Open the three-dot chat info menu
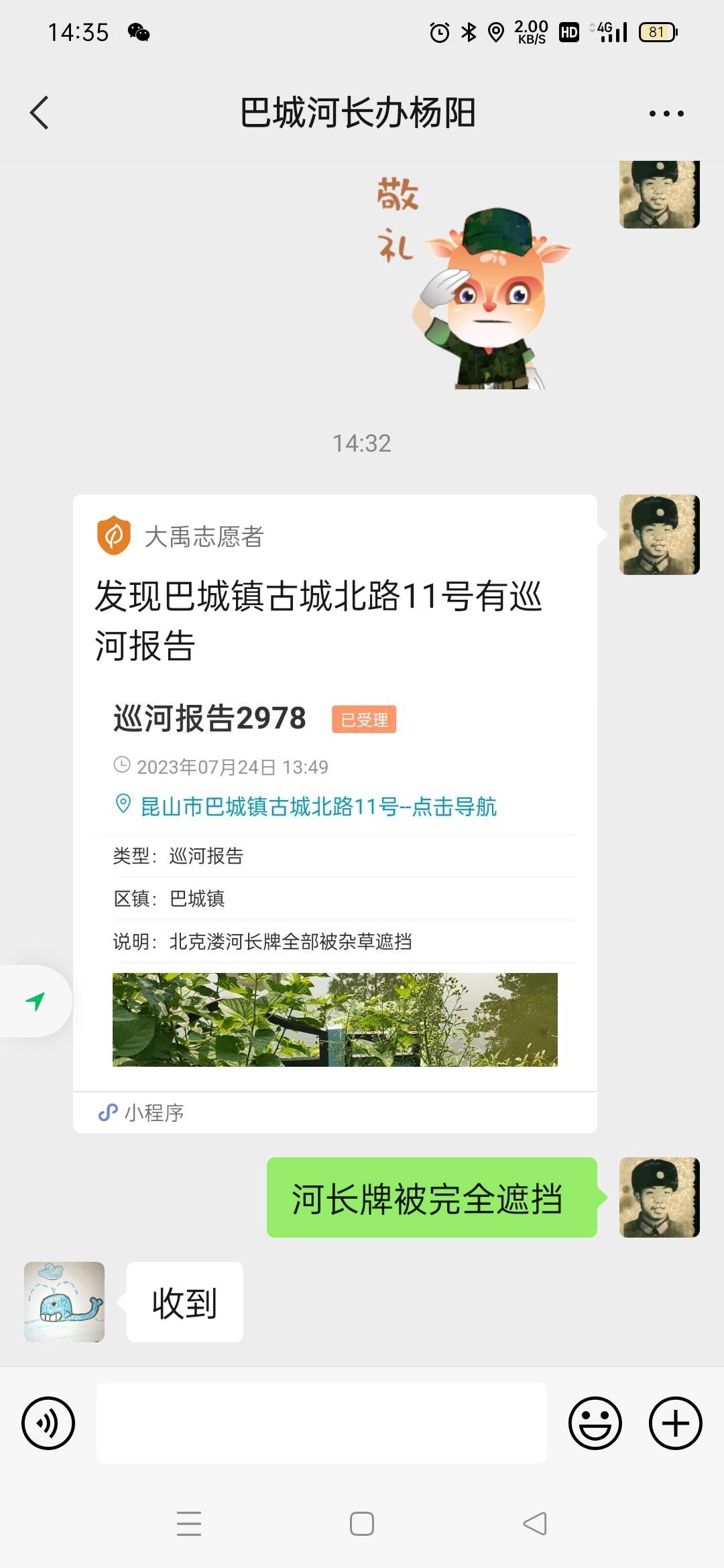This screenshot has height=1568, width=724. 666,113
